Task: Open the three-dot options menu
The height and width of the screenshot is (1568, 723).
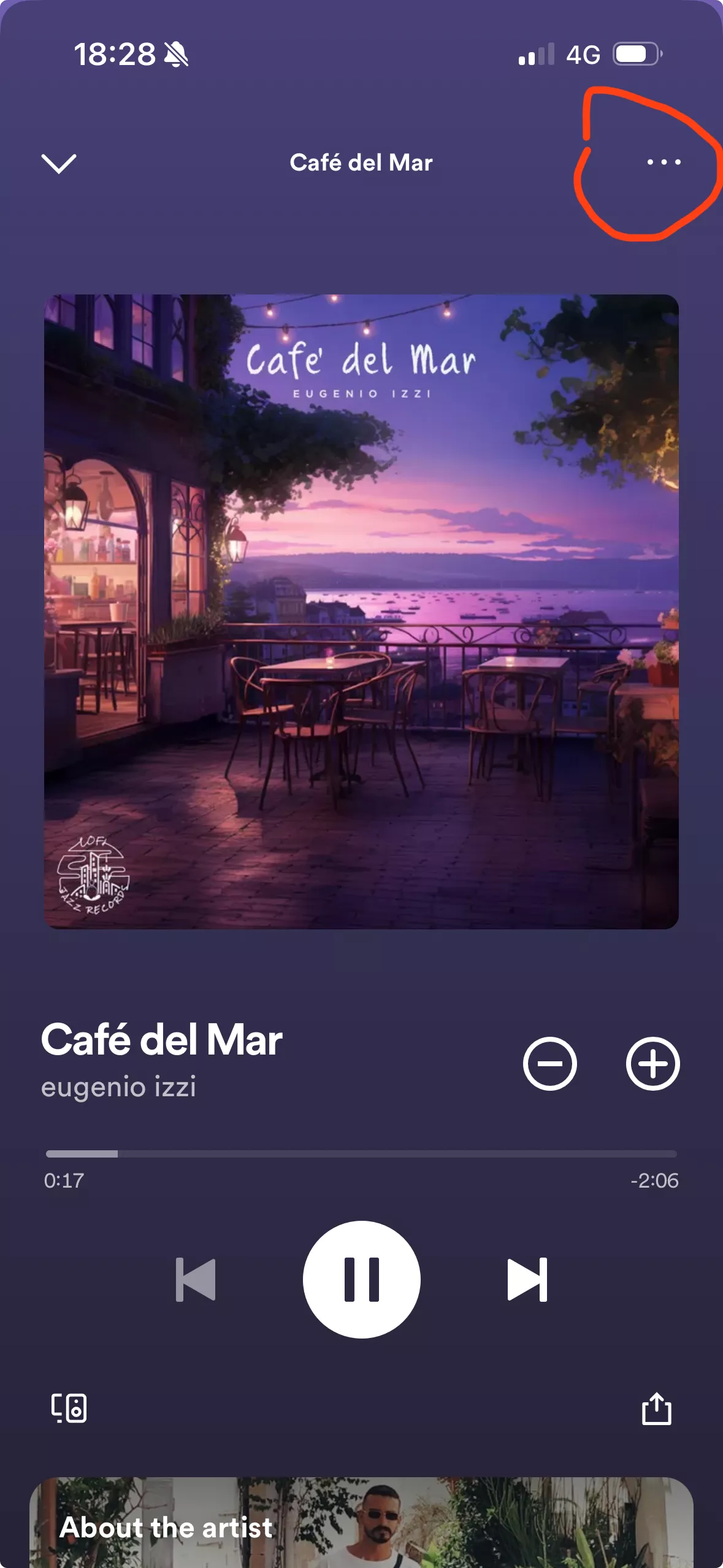Action: coord(664,162)
